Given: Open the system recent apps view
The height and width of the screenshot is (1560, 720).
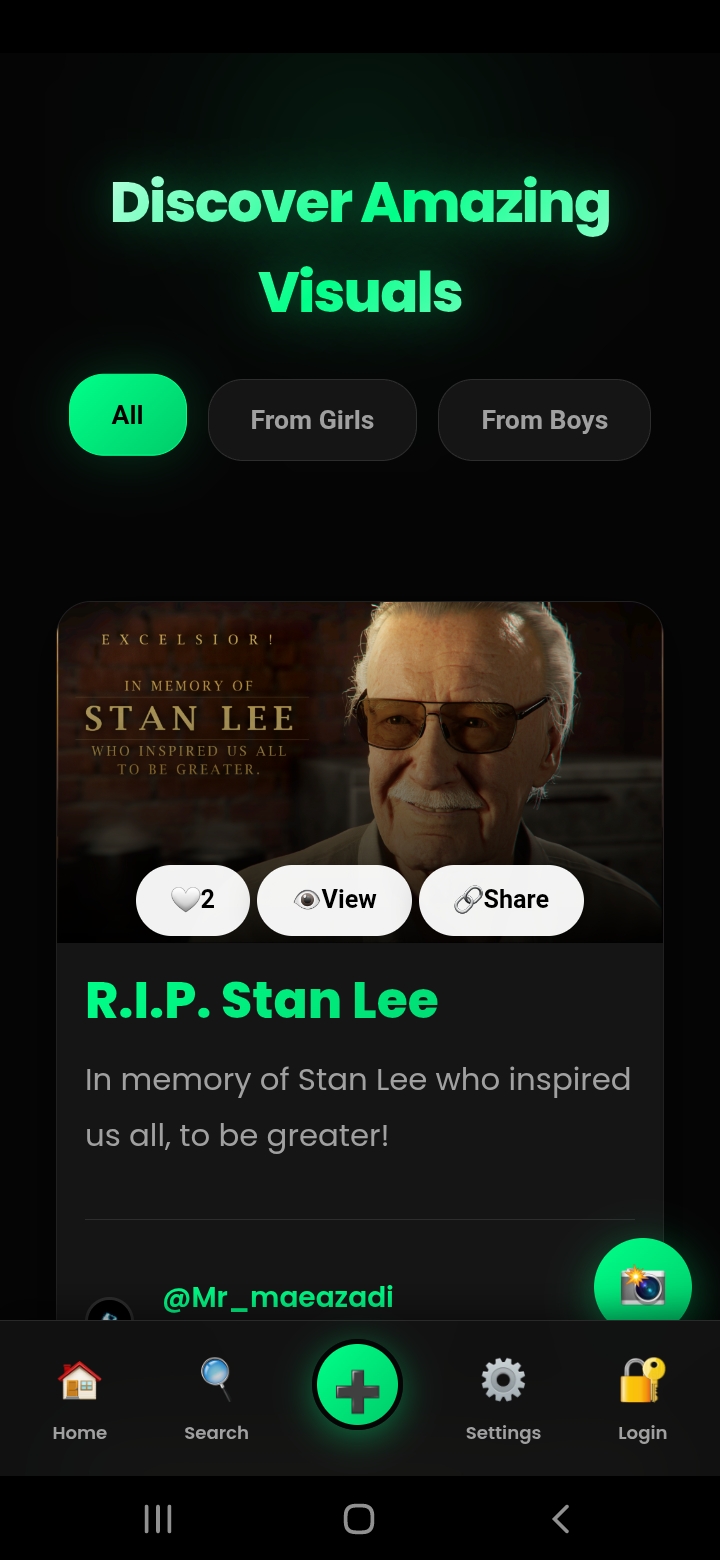Looking at the screenshot, I should (x=158, y=1519).
